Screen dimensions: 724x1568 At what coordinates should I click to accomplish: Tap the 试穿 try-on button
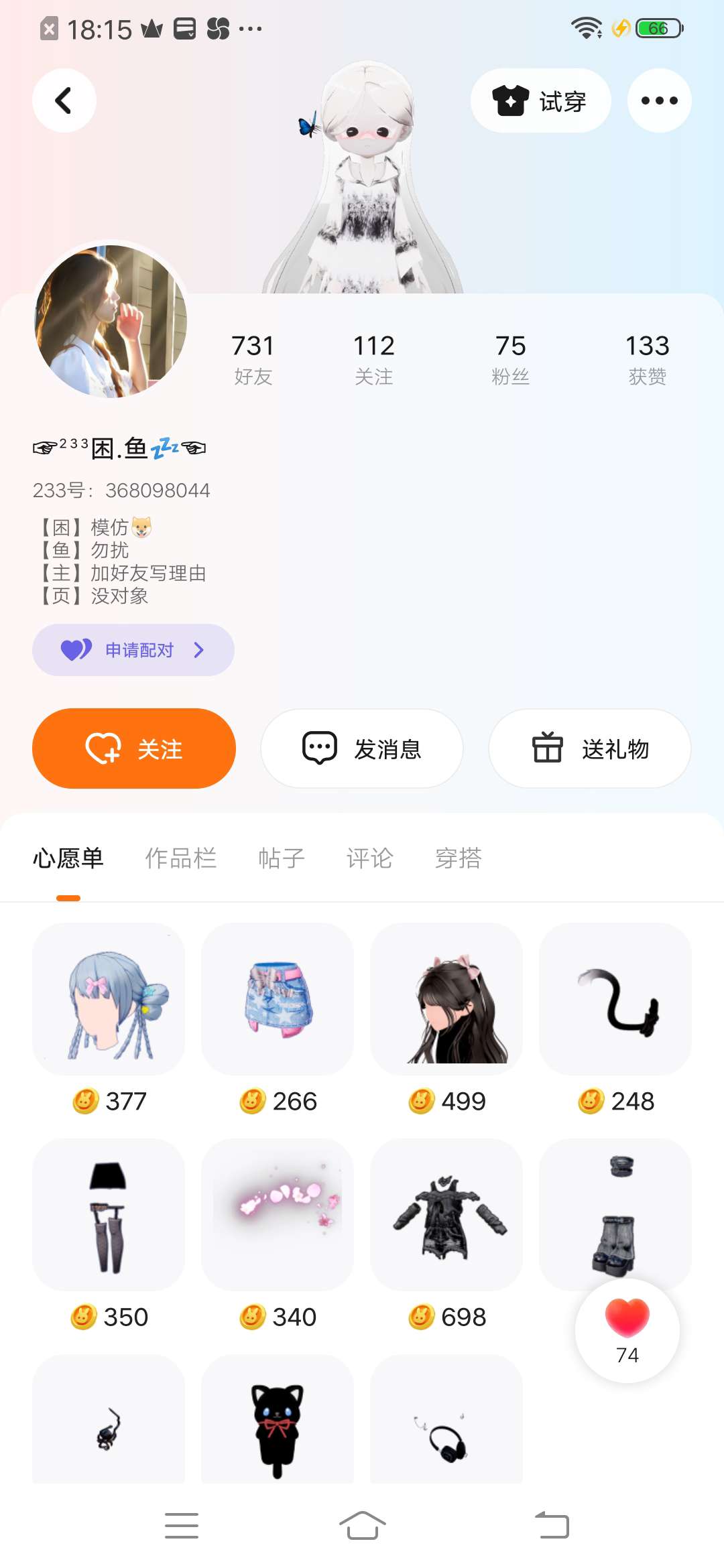click(x=540, y=101)
